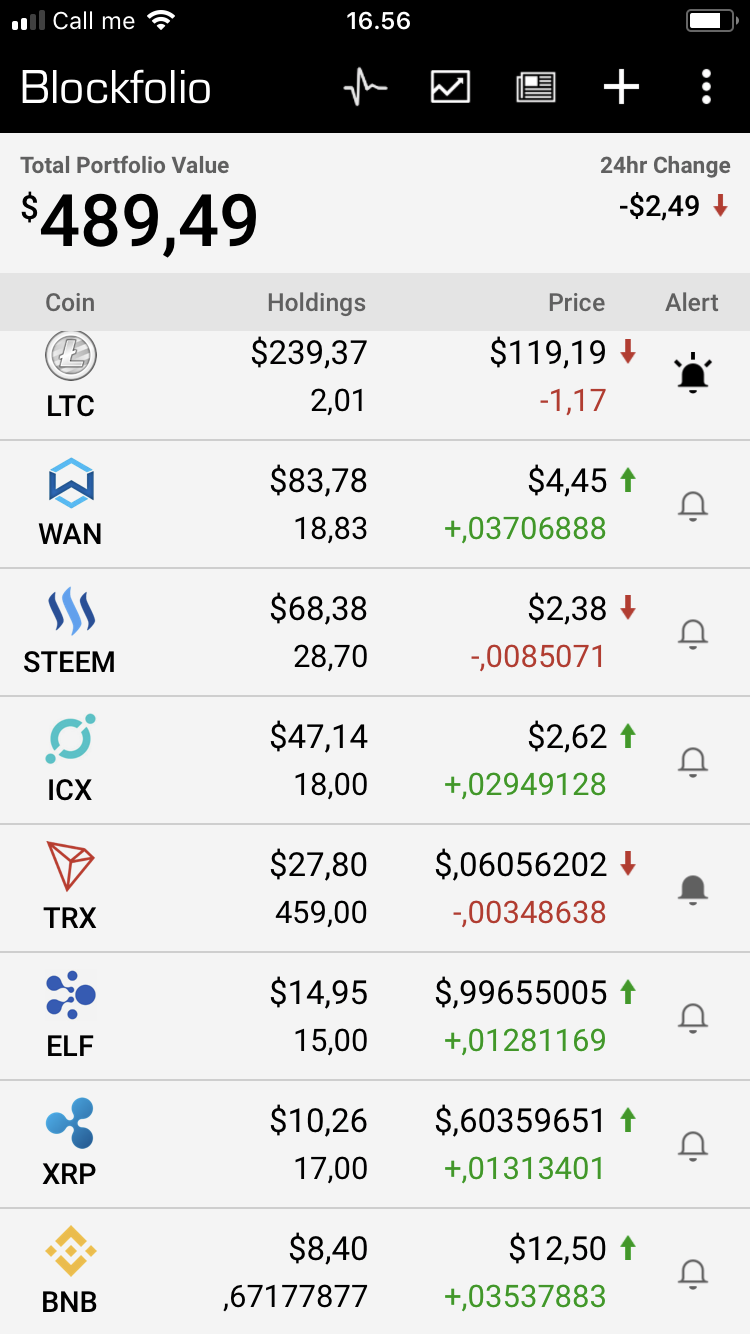Image resolution: width=750 pixels, height=1334 pixels.
Task: Open the crypto news feed
Action: coord(536,88)
